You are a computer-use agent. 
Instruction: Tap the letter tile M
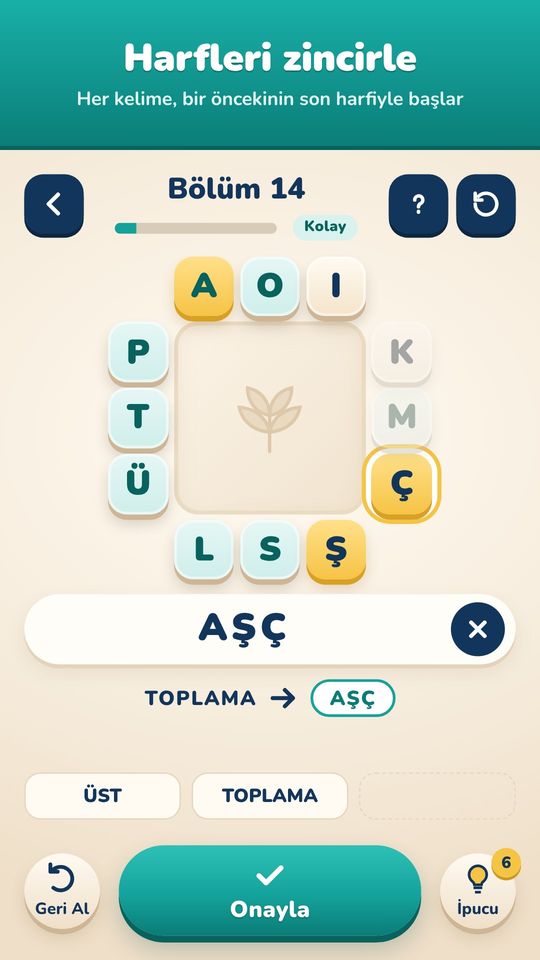pyautogui.click(x=402, y=419)
